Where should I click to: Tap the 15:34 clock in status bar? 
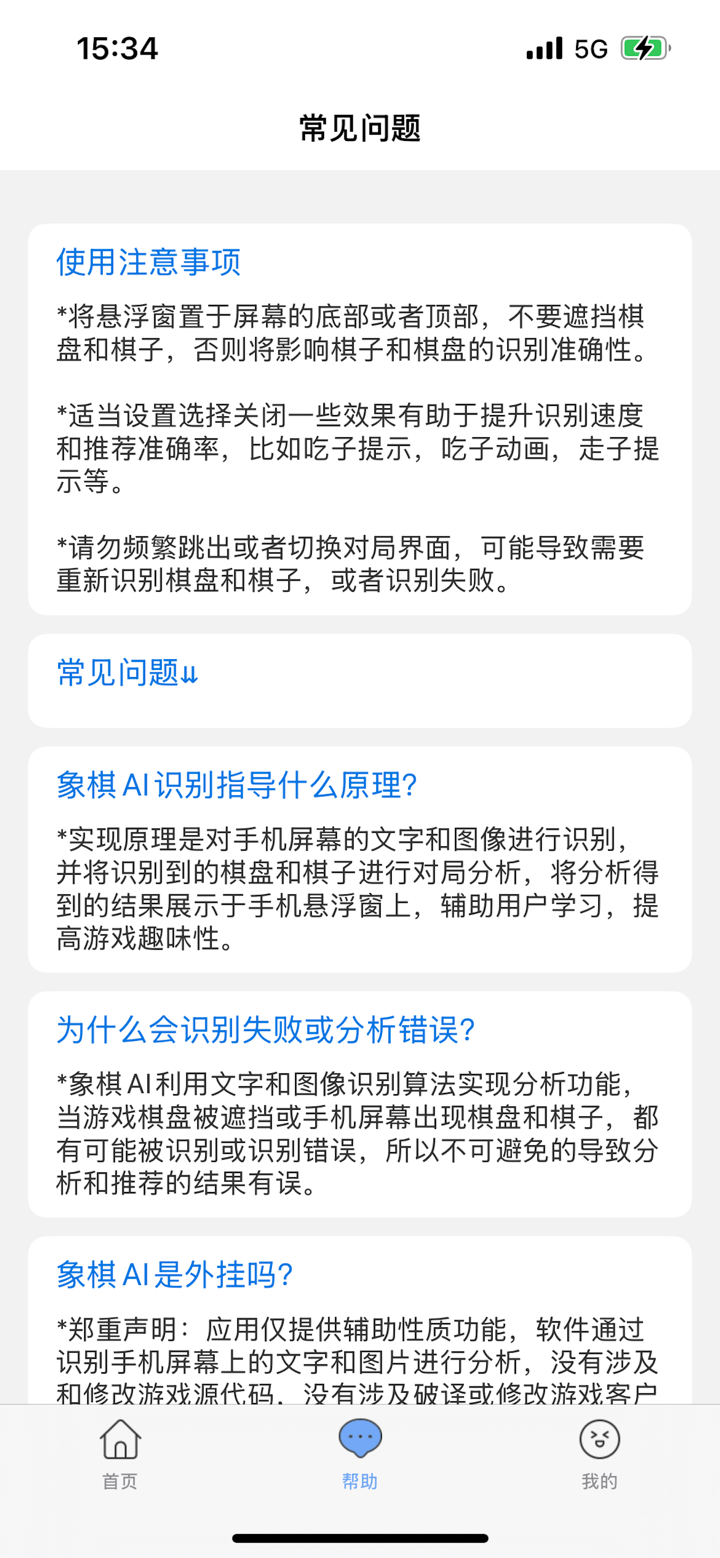point(117,47)
